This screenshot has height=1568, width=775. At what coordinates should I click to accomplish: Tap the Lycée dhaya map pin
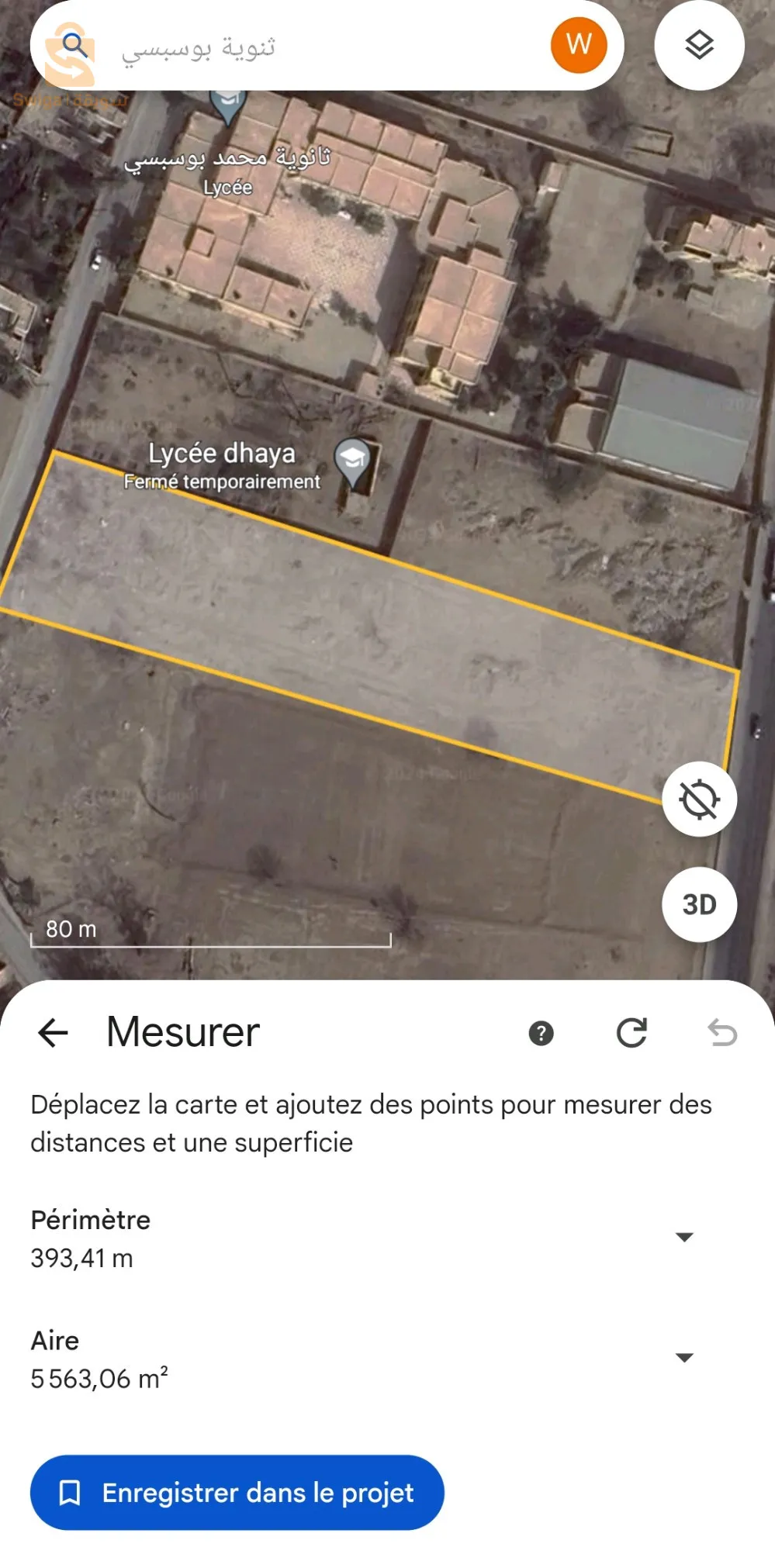[x=353, y=460]
